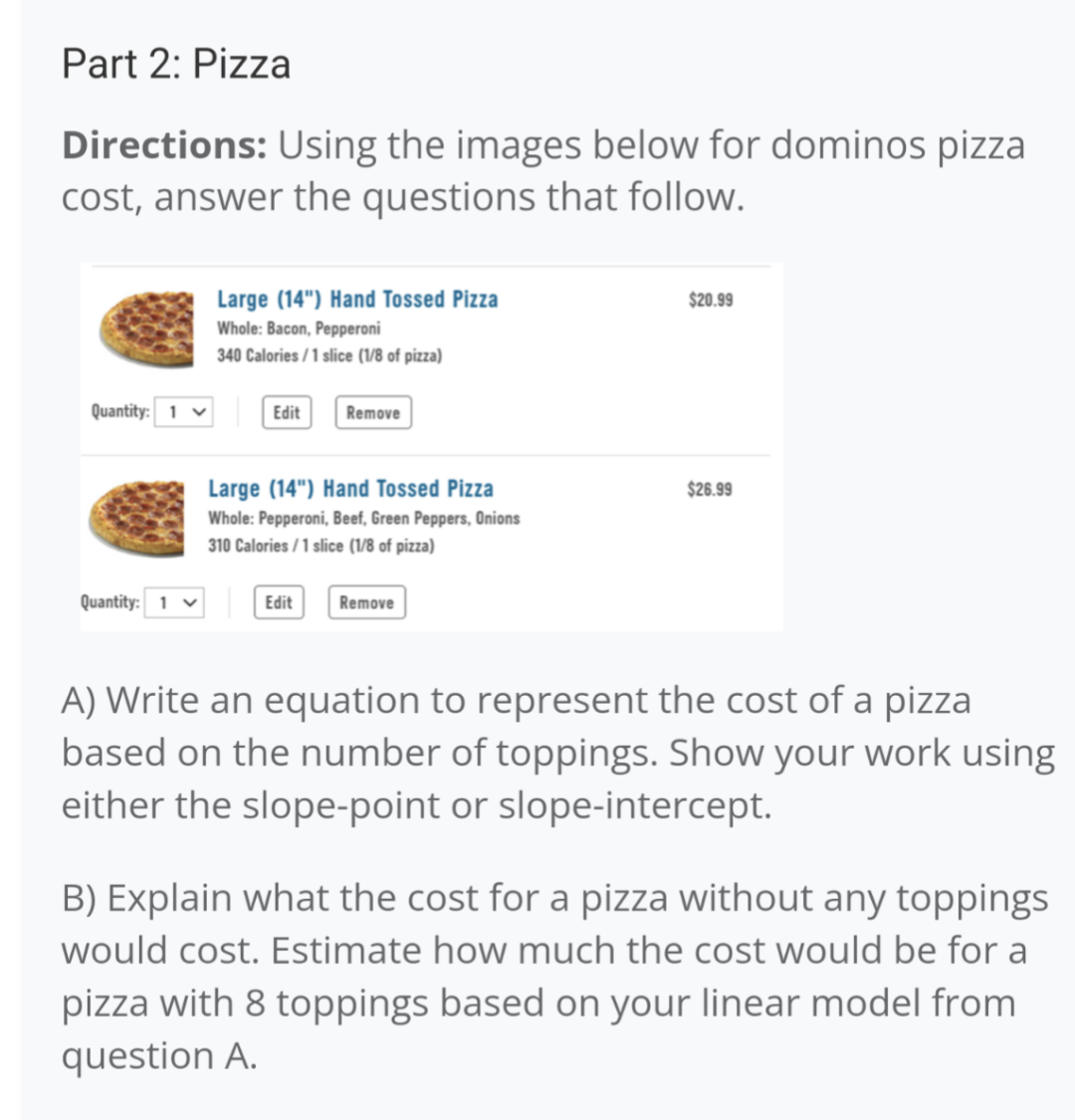Select the $20.99 price label

(710, 301)
